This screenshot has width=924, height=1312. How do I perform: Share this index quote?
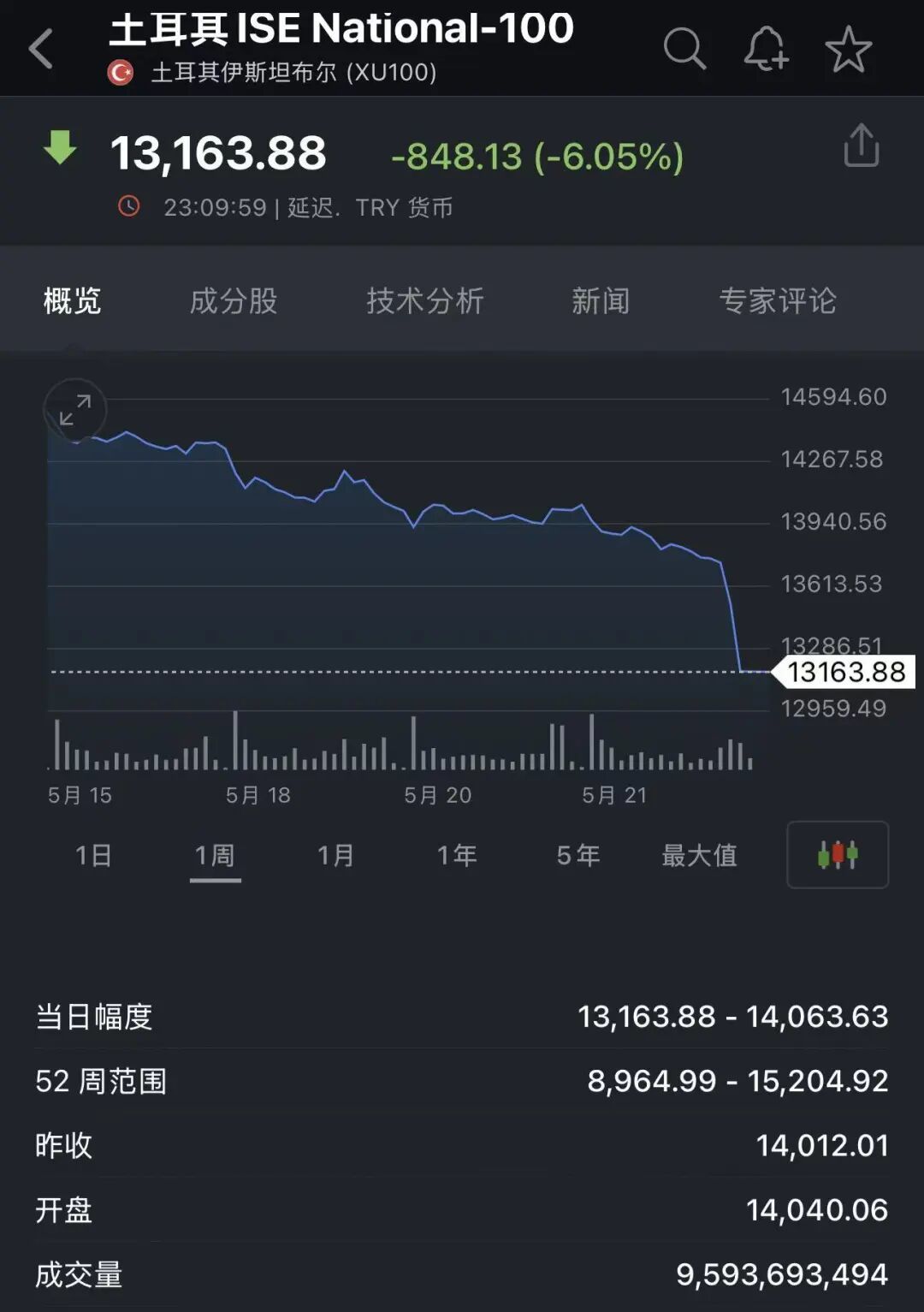(862, 145)
